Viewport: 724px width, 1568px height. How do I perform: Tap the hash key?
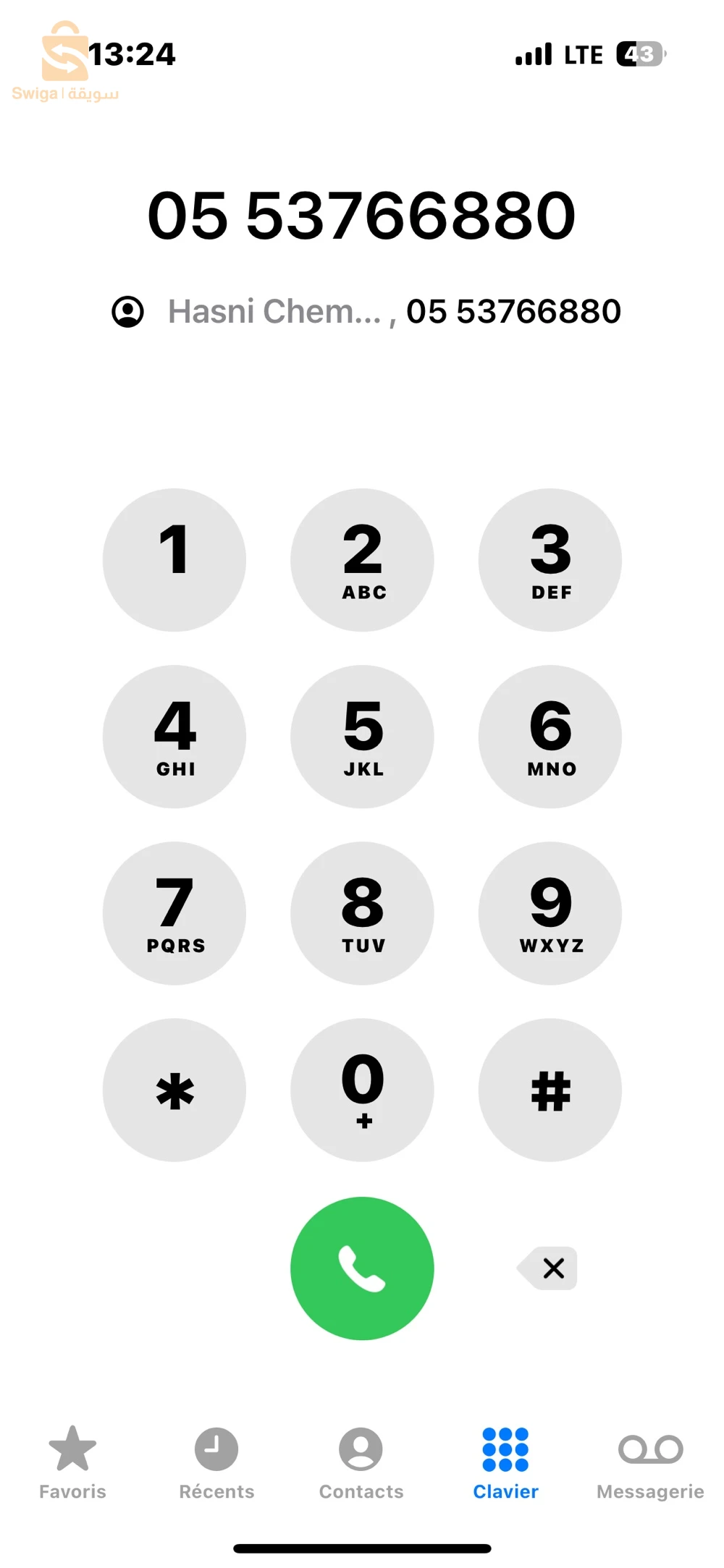[x=550, y=1090]
